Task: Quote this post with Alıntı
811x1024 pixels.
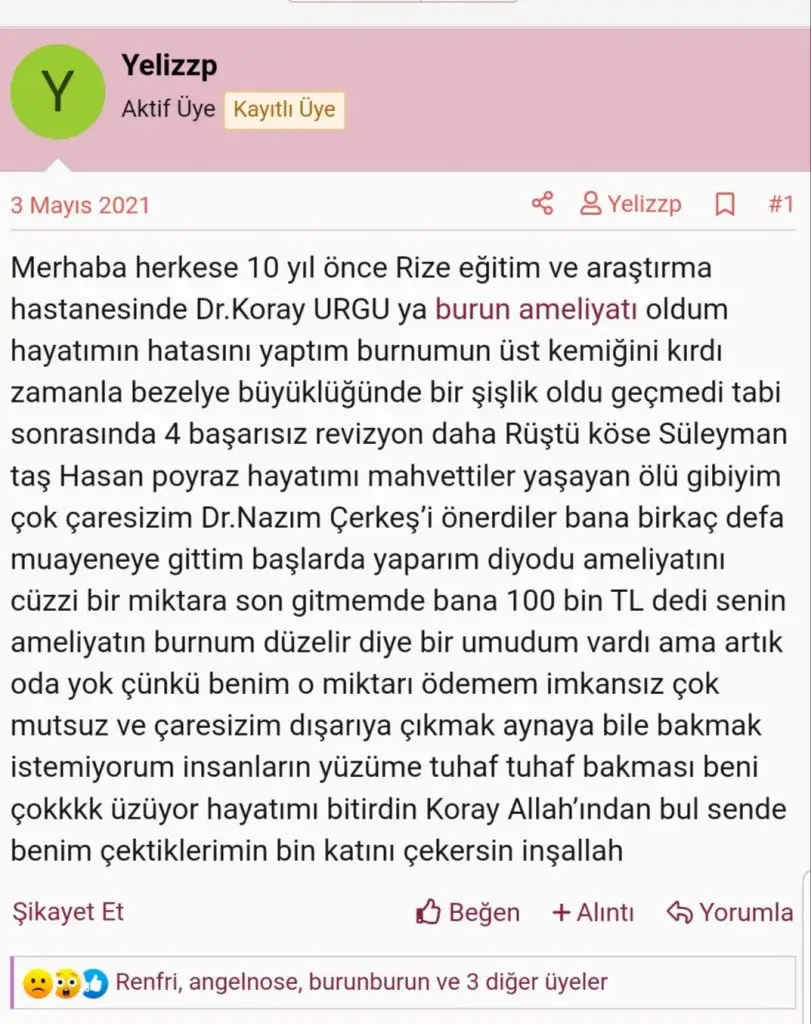Action: pyautogui.click(x=593, y=912)
